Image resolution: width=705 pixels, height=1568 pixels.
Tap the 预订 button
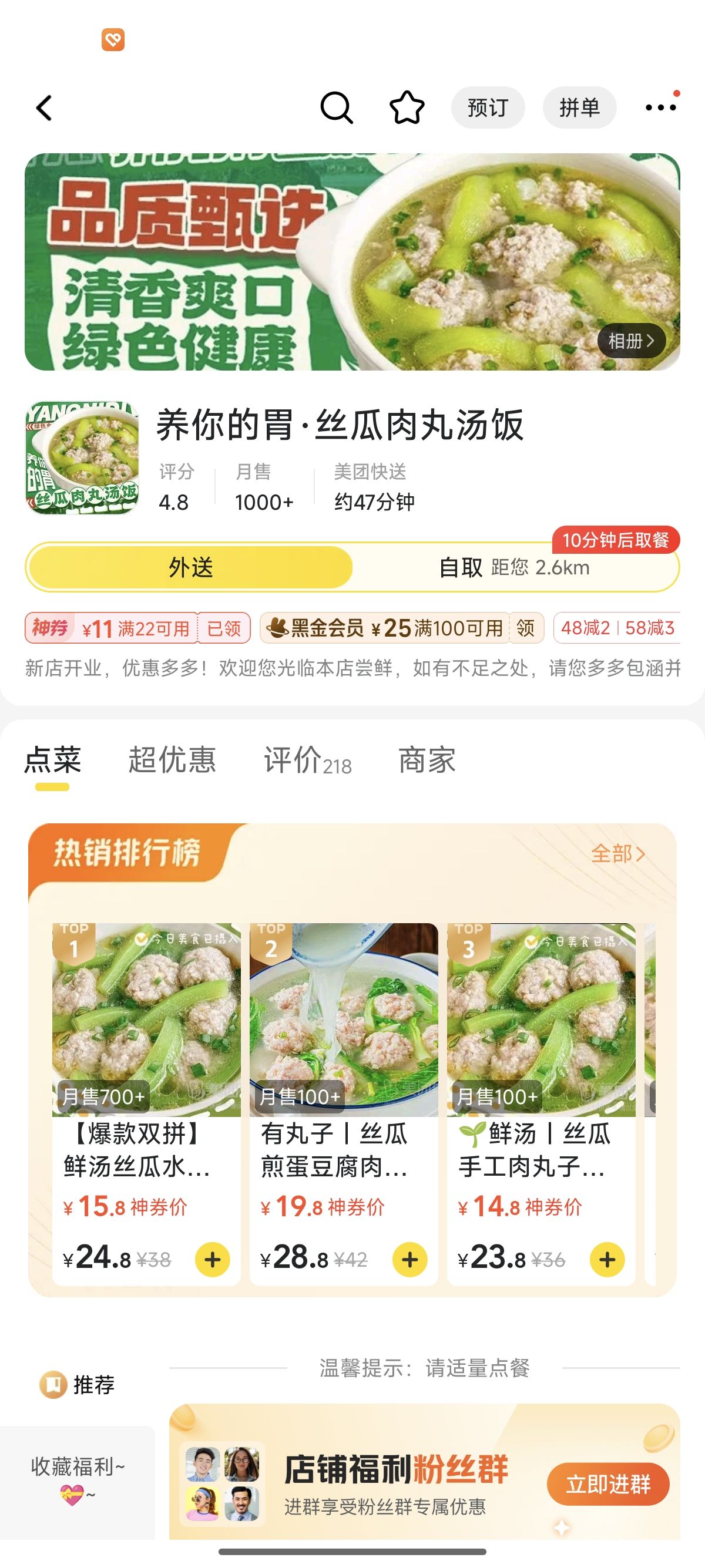(x=488, y=107)
